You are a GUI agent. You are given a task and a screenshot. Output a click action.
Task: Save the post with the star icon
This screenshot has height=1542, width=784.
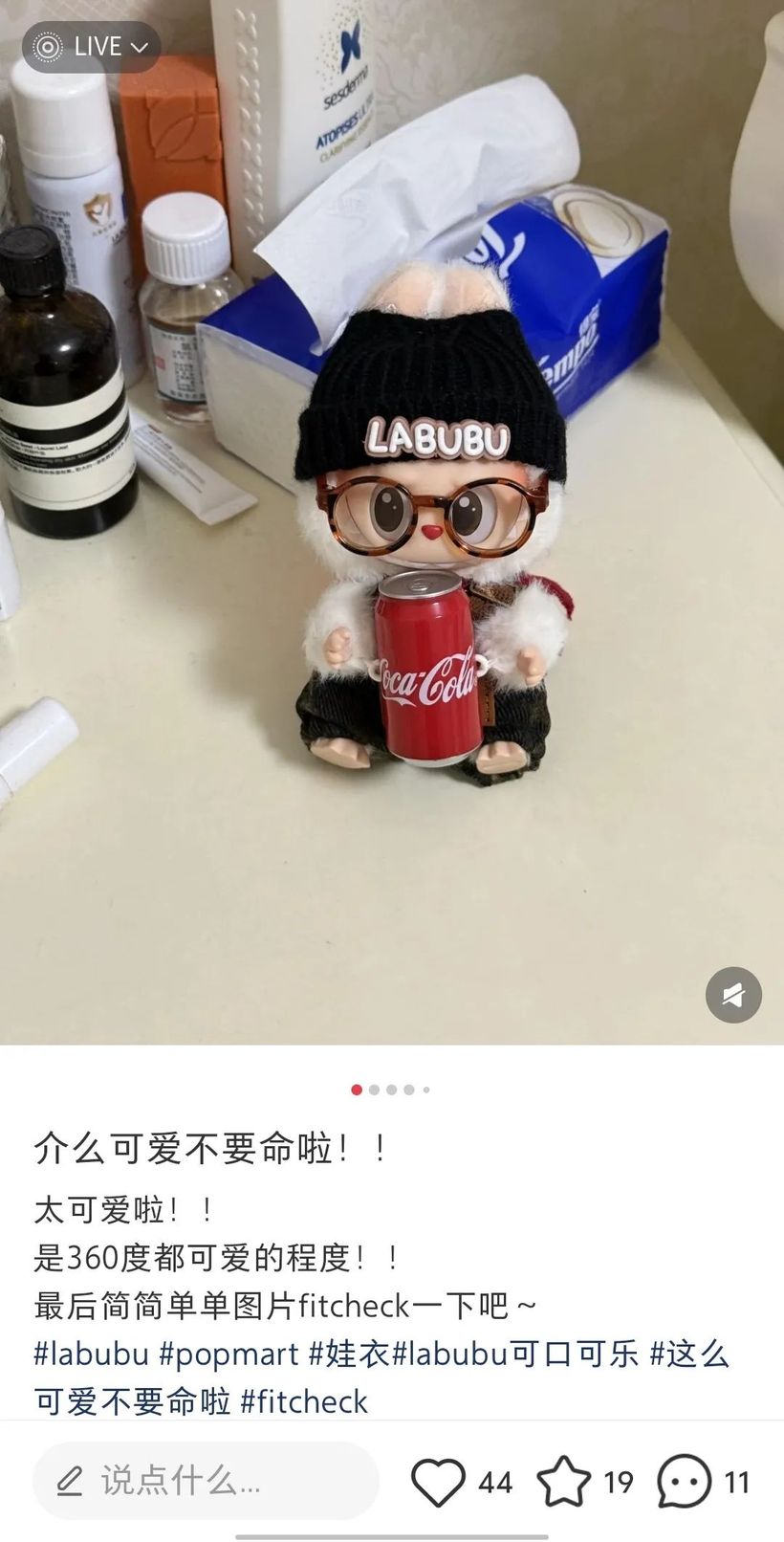(x=564, y=1482)
